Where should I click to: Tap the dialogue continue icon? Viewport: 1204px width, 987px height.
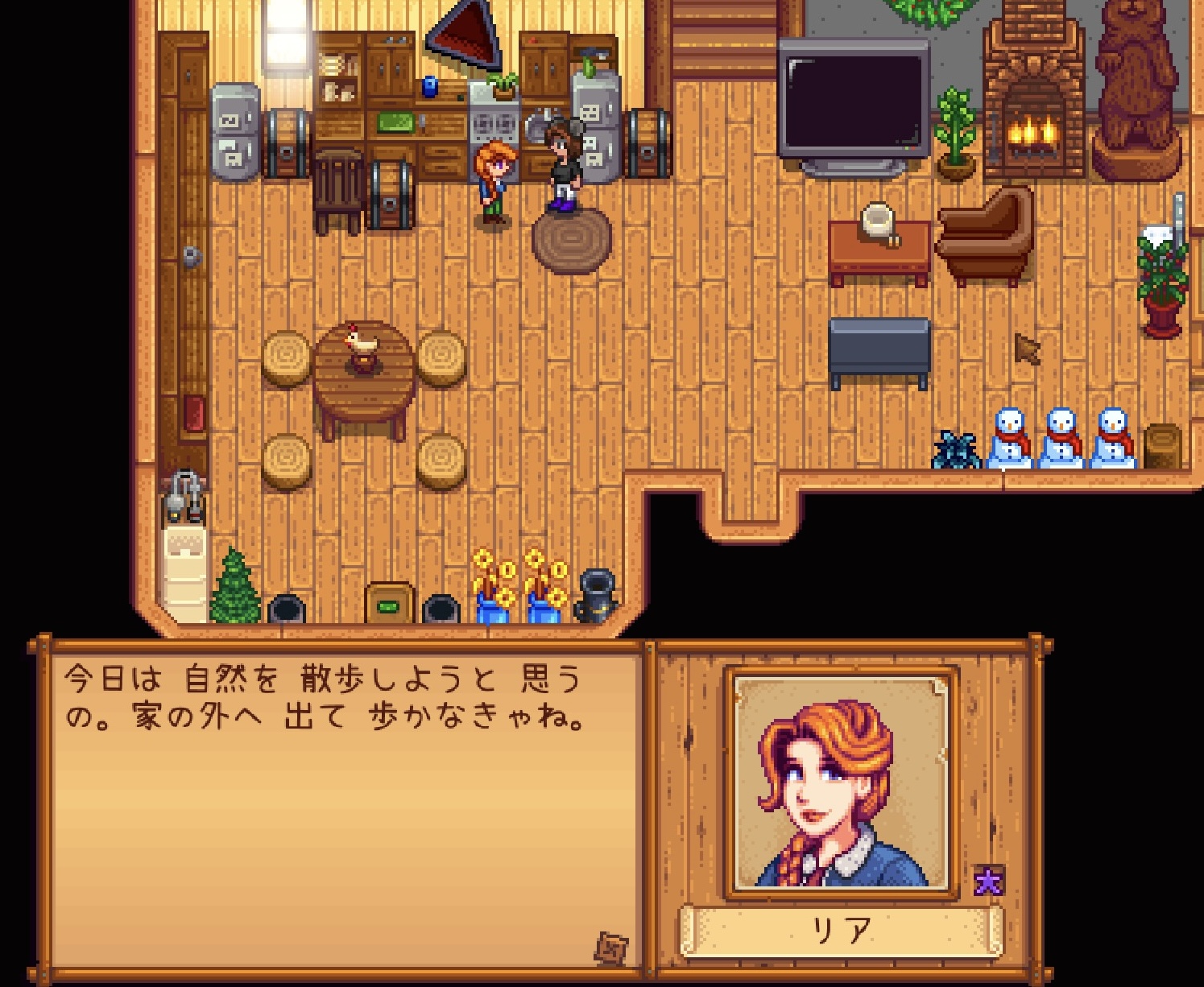pos(611,948)
